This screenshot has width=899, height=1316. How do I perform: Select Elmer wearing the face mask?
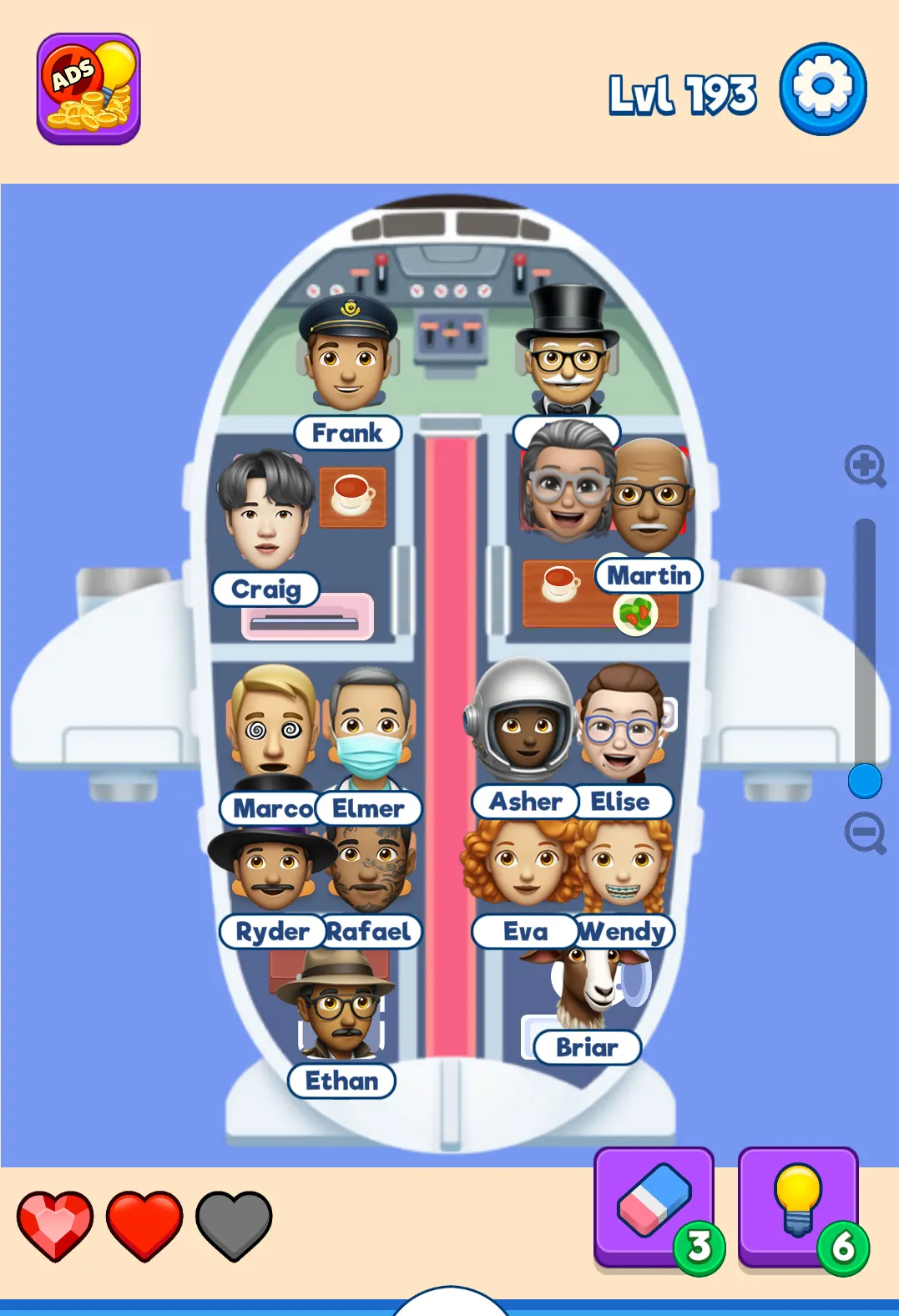[370, 726]
